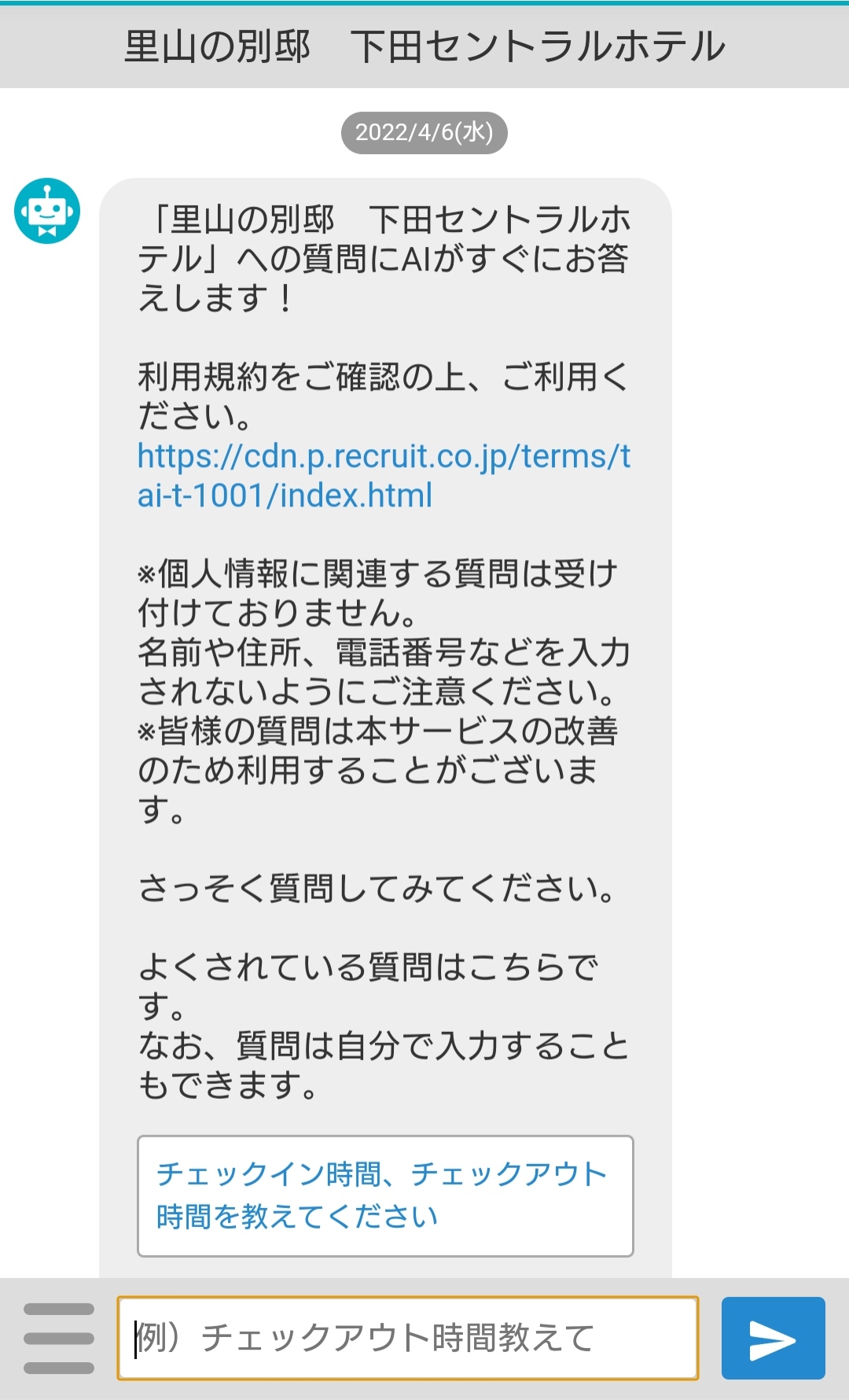Focus the question text input field
849x1400 pixels.
[407, 1338]
